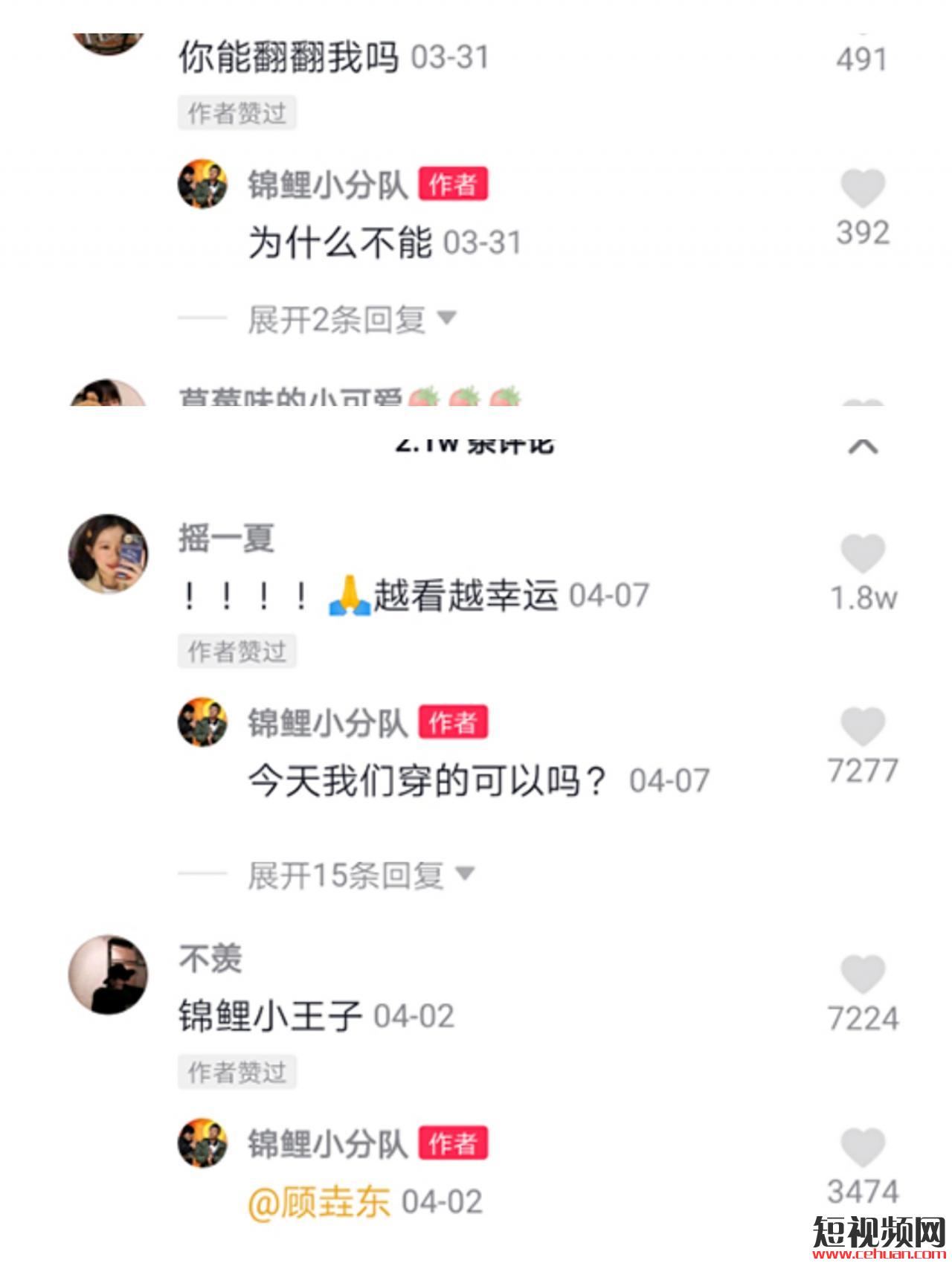Like 不羡's comment 锦鲤小王子
This screenshot has width=952, height=1269.
click(863, 974)
